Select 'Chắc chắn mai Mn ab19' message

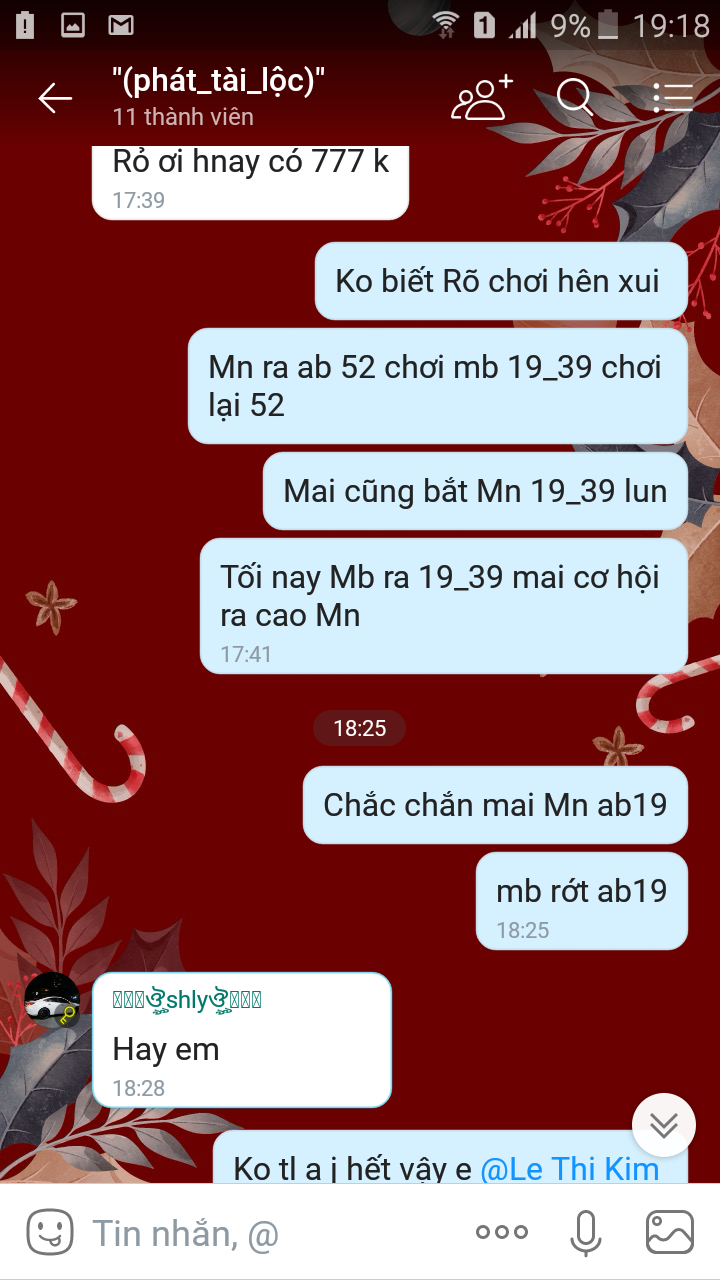pyautogui.click(x=495, y=805)
